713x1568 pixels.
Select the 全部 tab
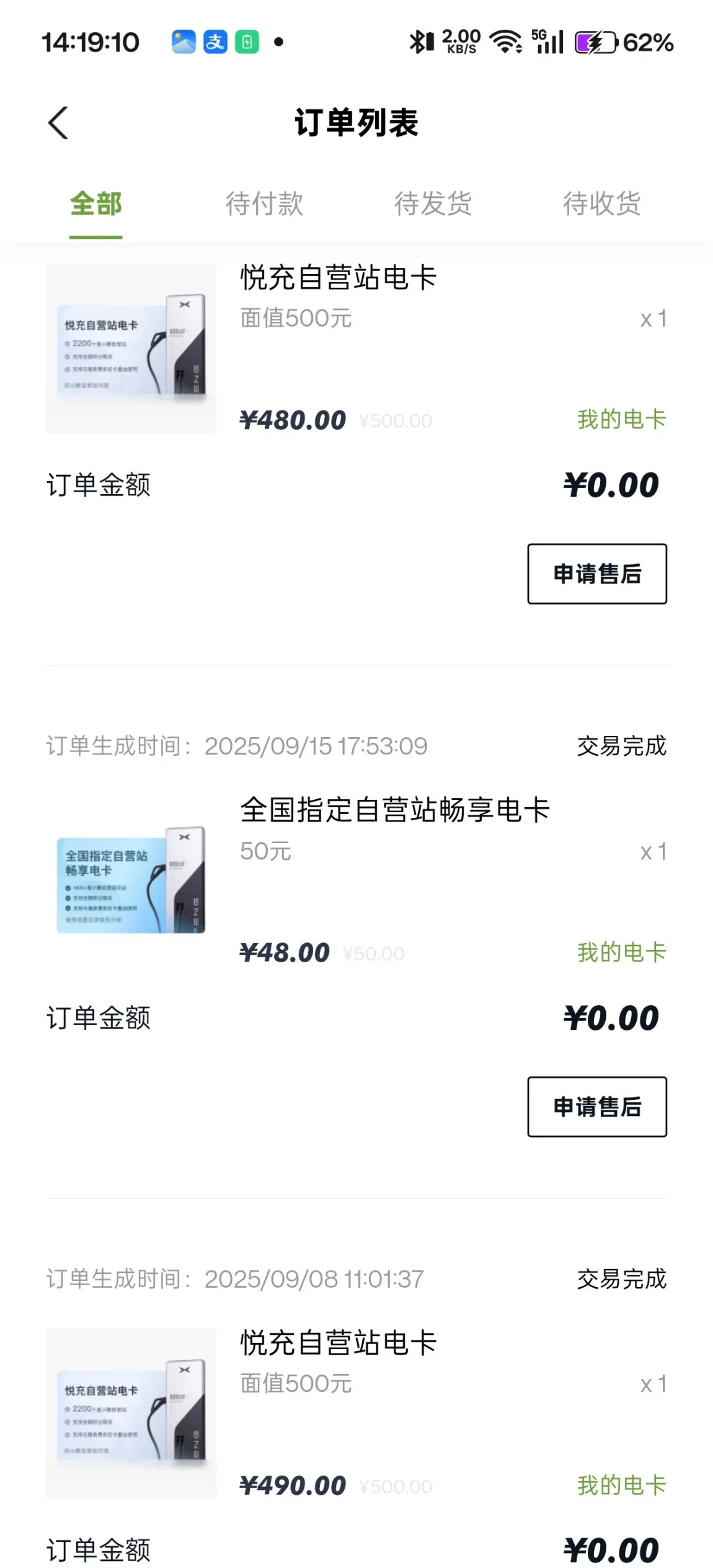(x=95, y=204)
